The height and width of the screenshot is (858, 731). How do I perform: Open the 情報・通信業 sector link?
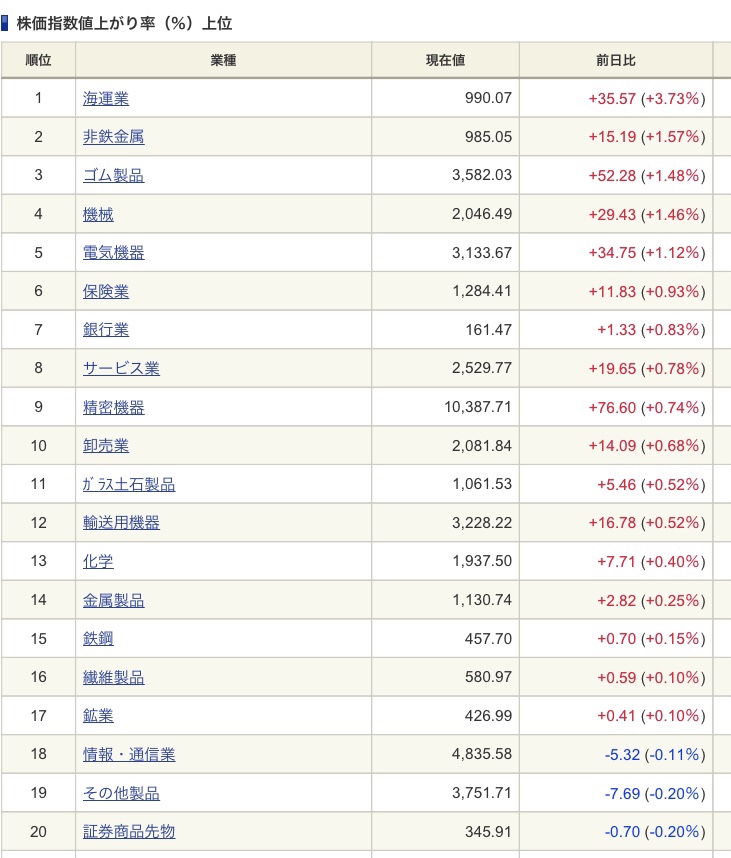coord(129,755)
